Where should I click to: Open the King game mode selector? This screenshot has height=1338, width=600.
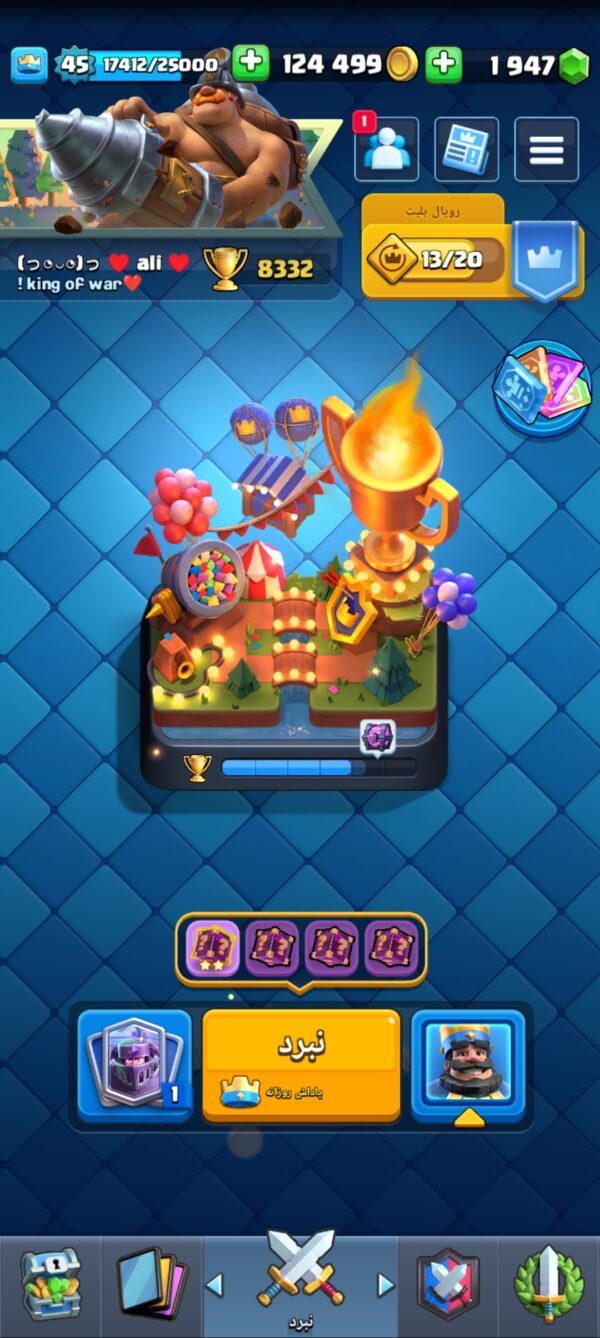[468, 1064]
